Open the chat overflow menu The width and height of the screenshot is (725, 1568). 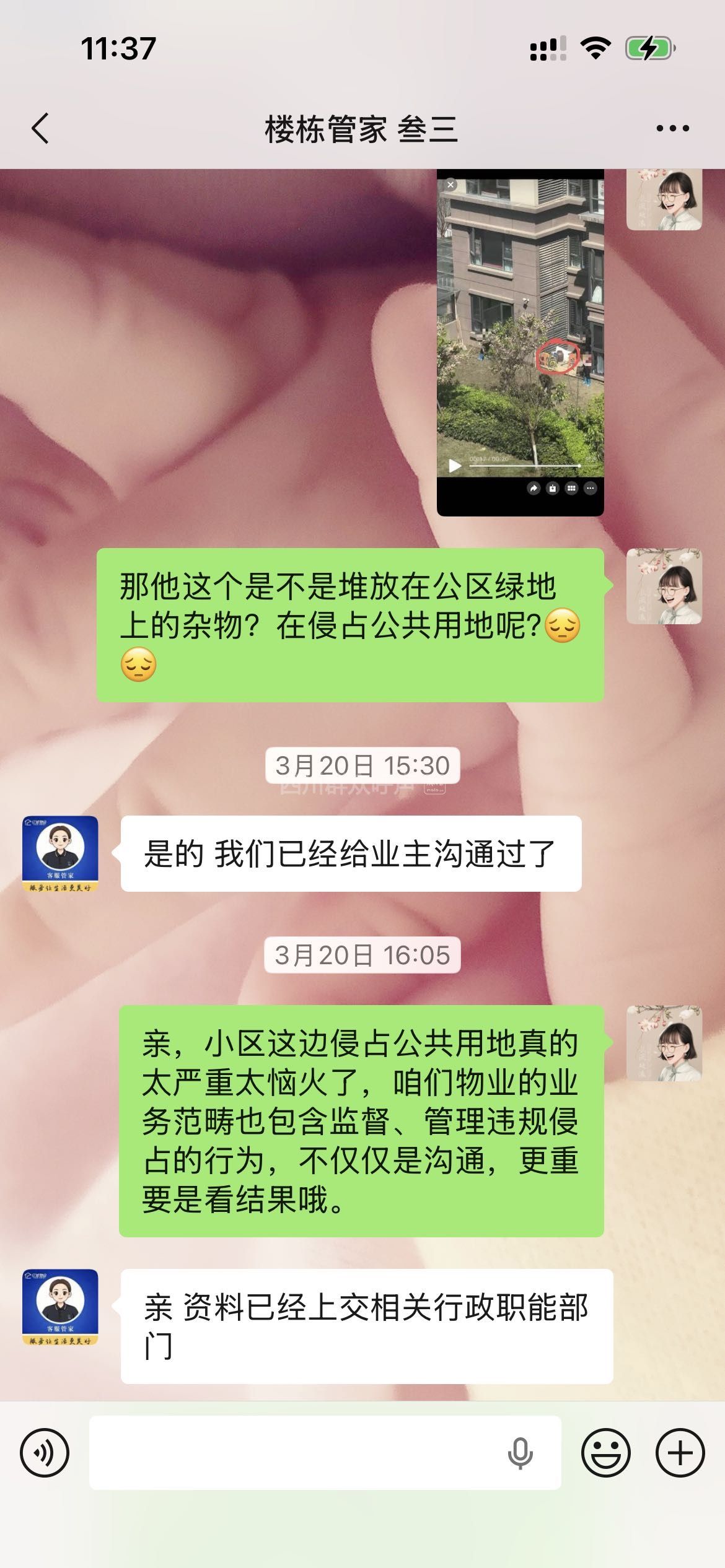point(672,129)
